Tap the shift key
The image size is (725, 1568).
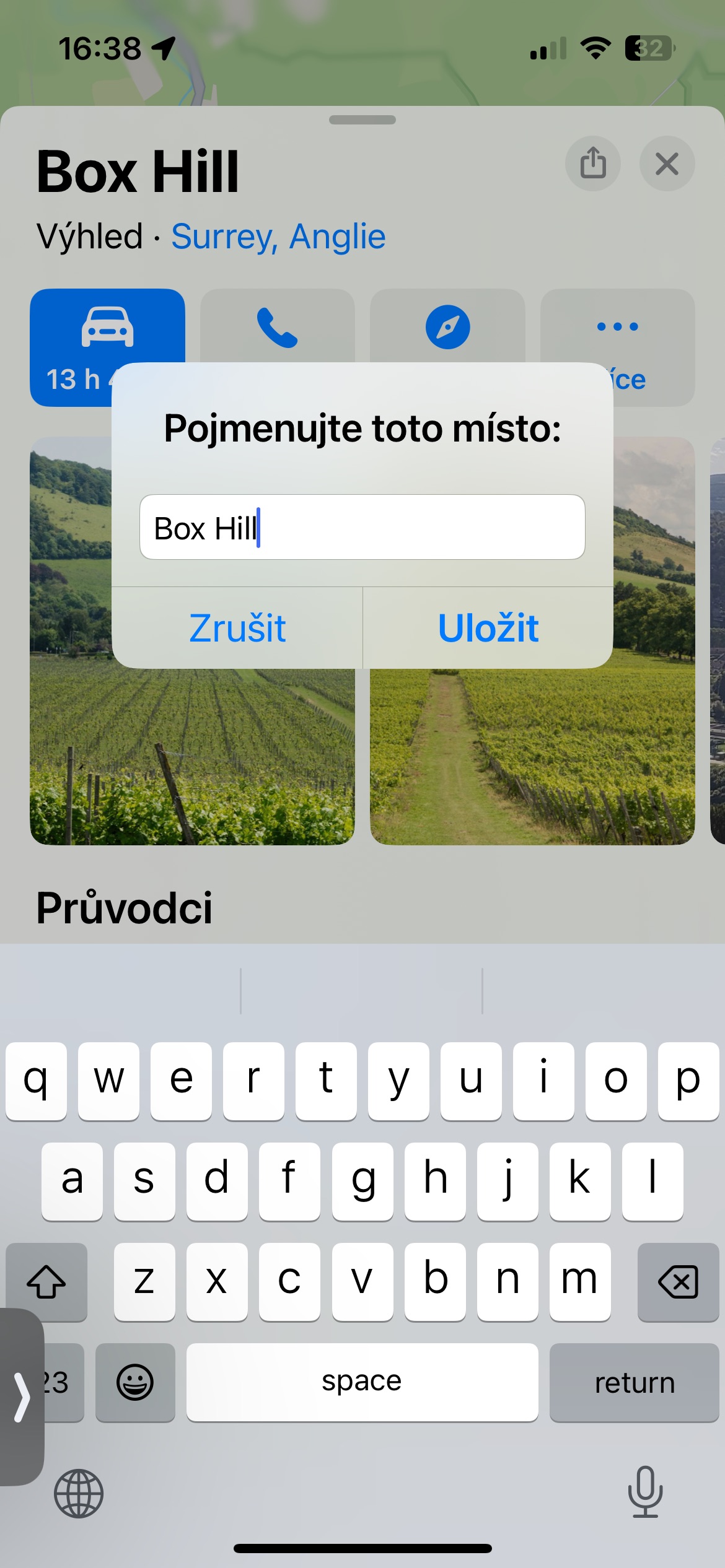46,1282
